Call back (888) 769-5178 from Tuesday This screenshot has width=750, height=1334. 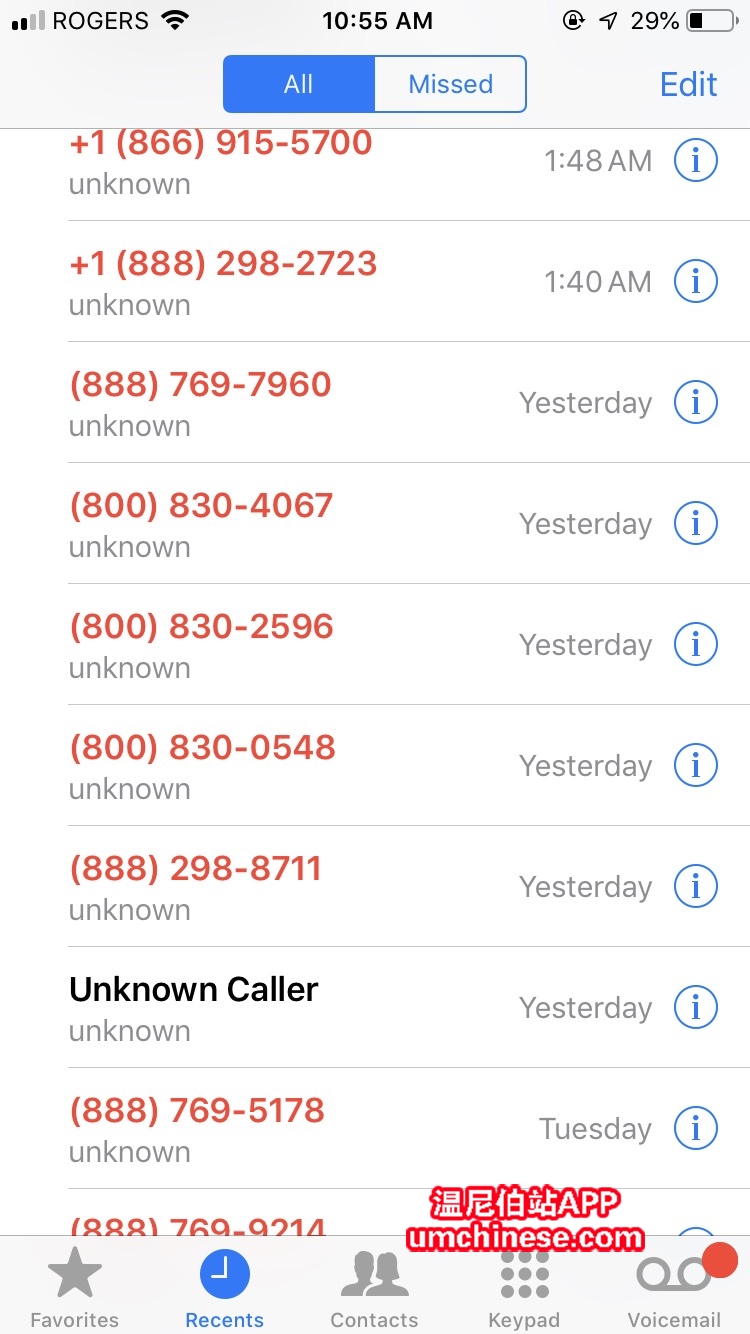point(197,1111)
